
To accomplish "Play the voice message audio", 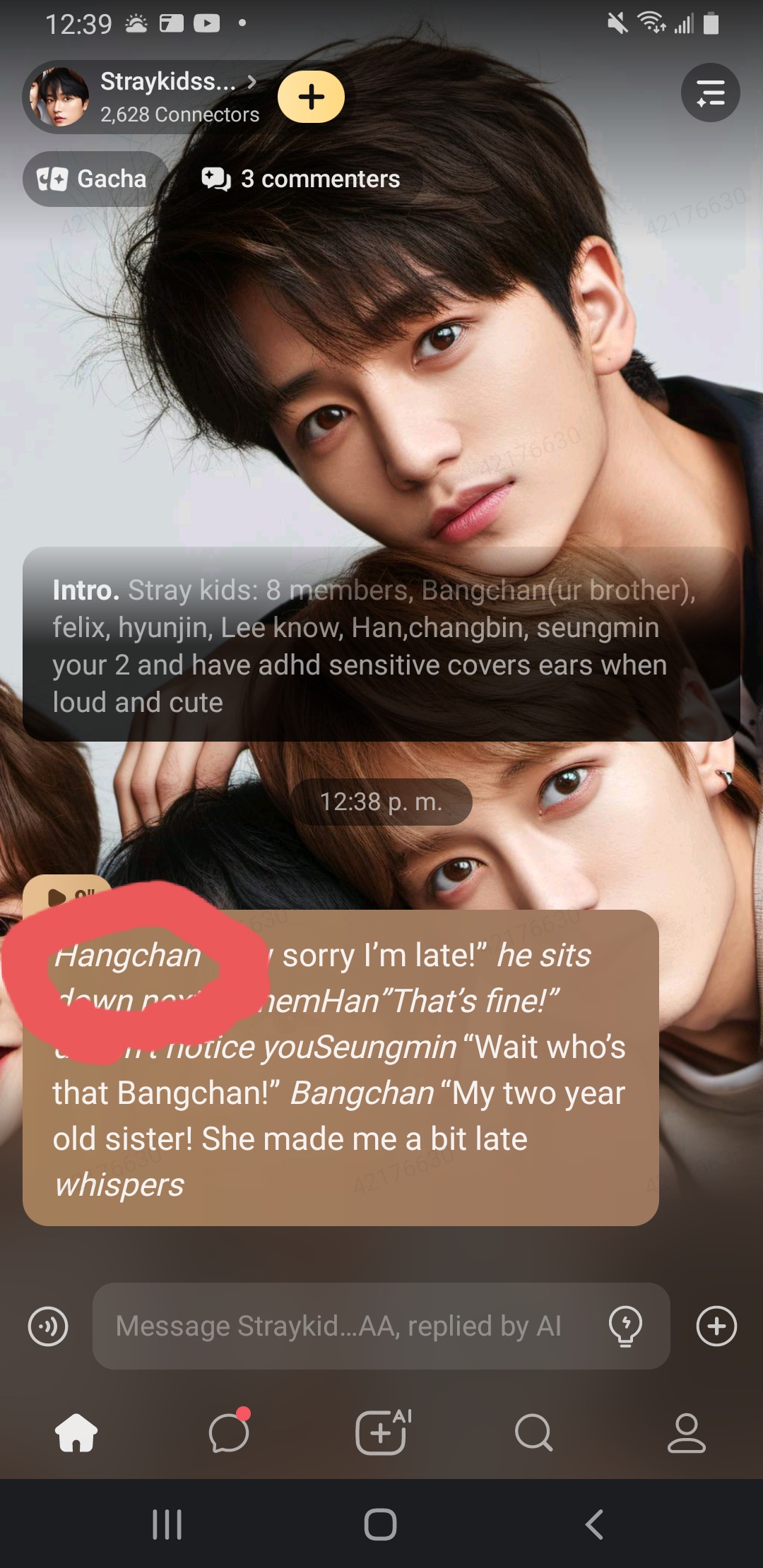I will tap(57, 896).
